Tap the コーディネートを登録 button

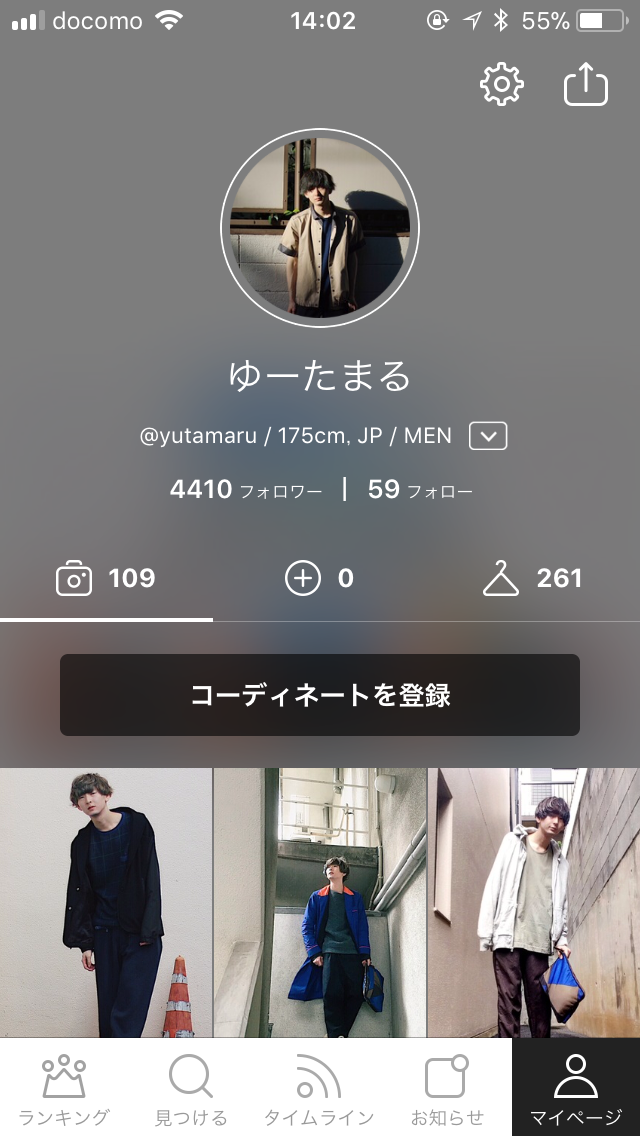tap(320, 695)
